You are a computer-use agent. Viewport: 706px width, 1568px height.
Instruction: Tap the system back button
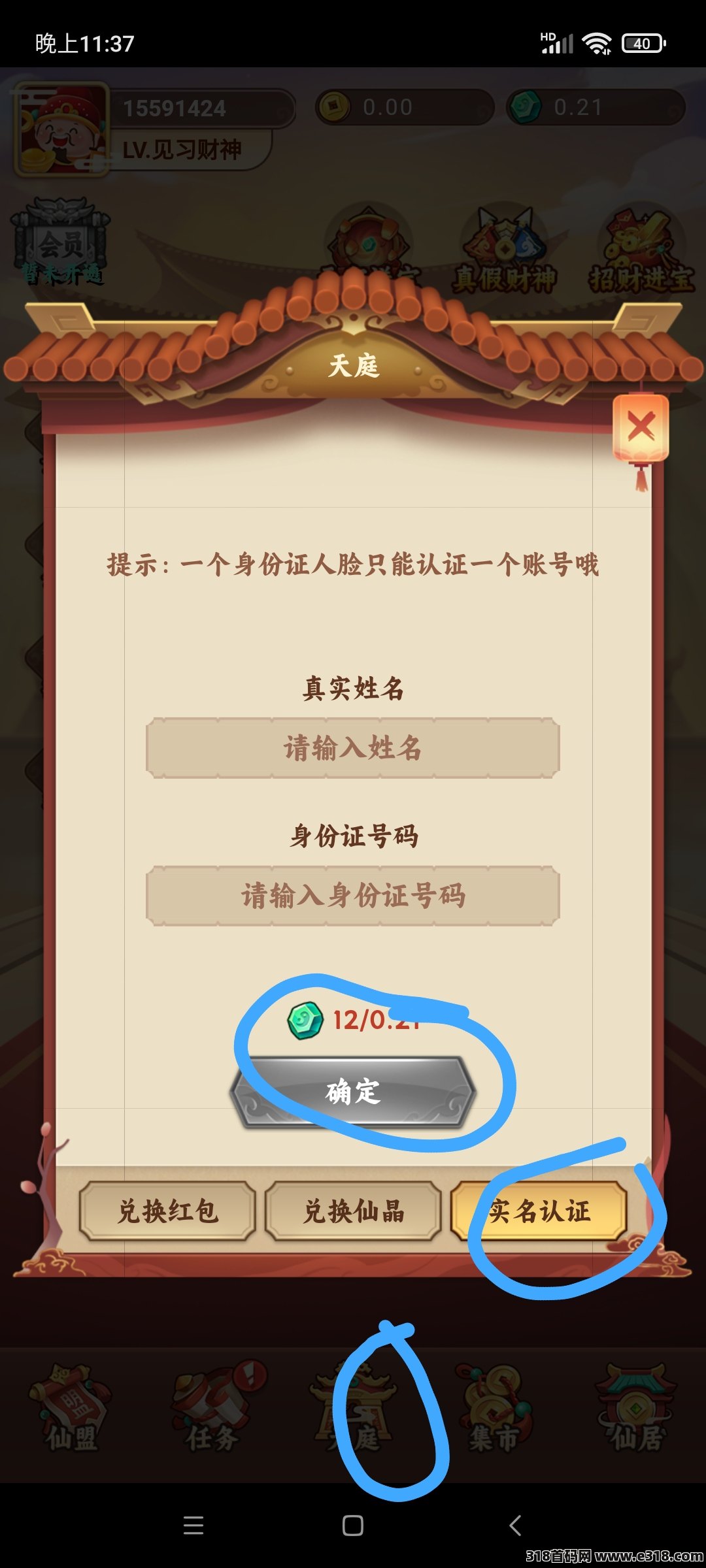click(515, 1526)
